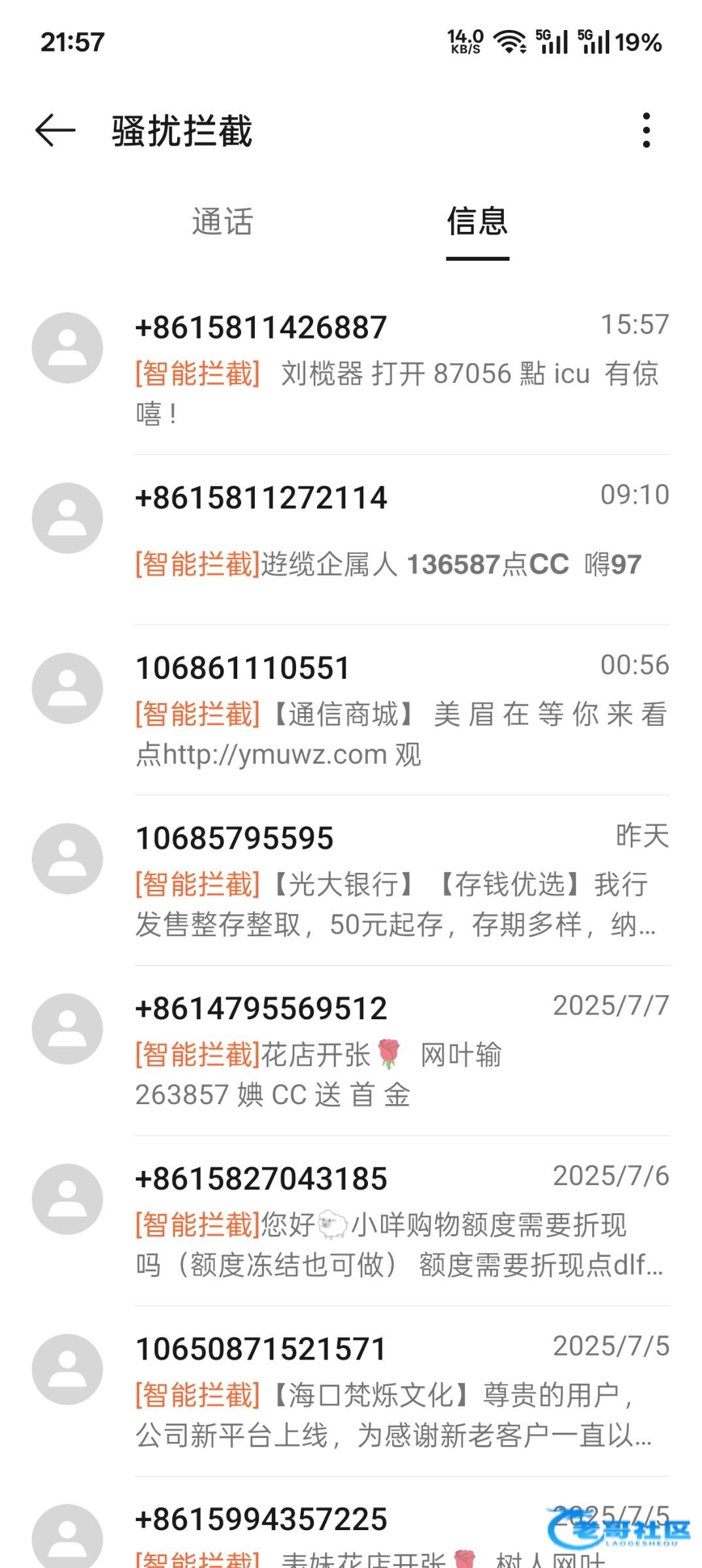Open the three-dot overflow menu
702x1568 pixels.
pos(646,130)
